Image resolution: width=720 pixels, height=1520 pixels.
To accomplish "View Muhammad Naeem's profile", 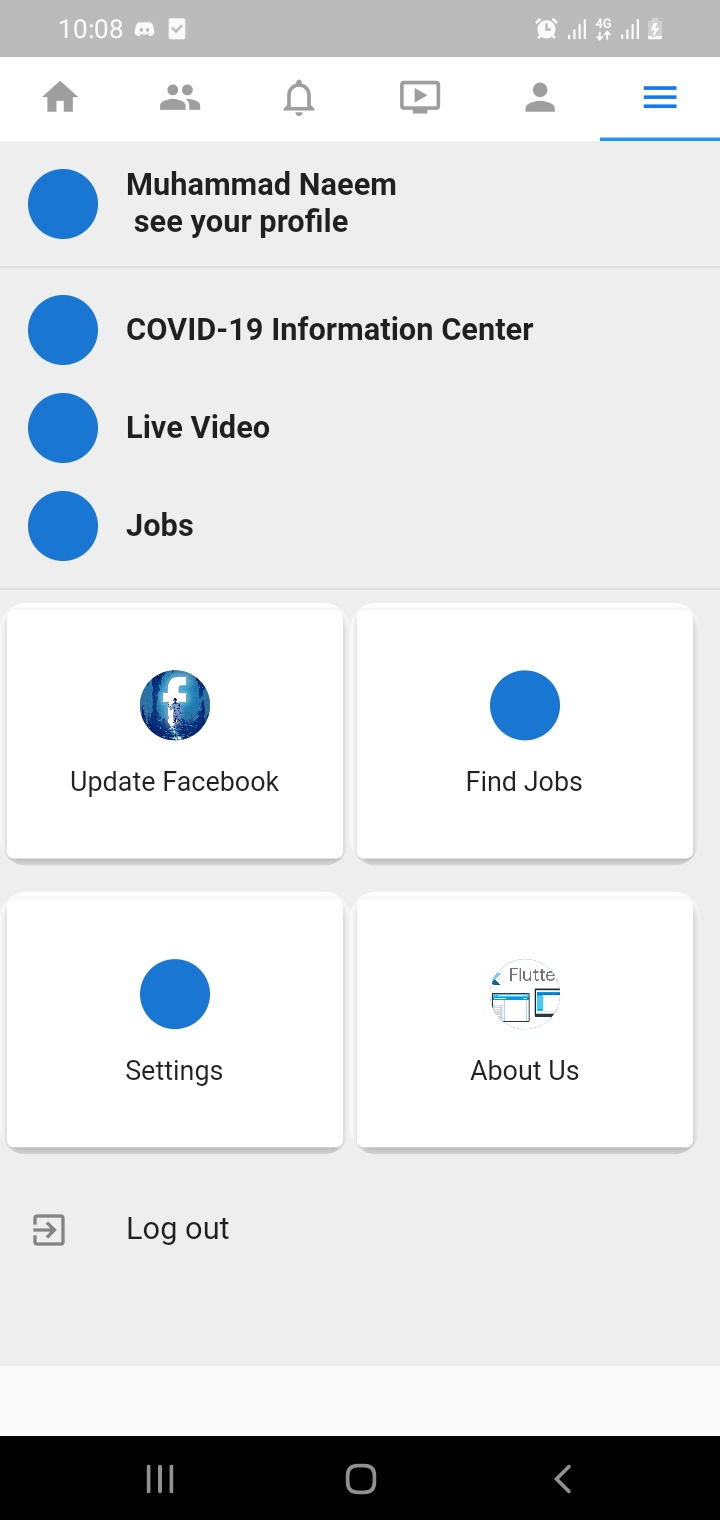I will [360, 204].
